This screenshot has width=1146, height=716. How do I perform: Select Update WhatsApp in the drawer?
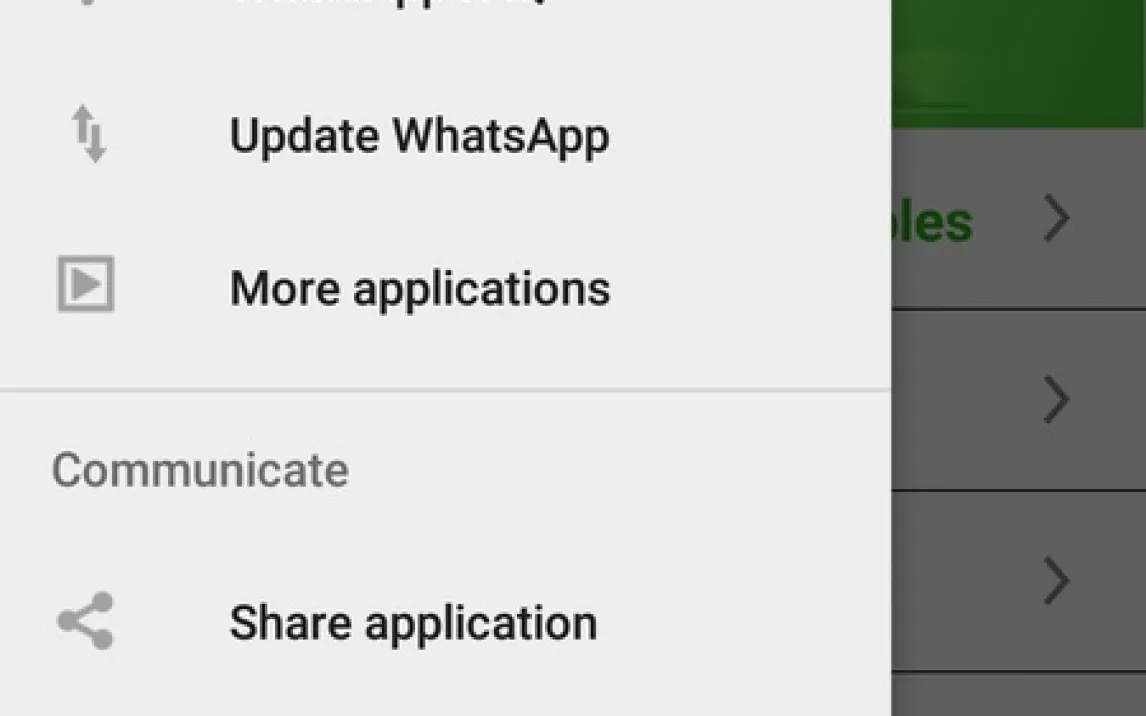click(419, 137)
